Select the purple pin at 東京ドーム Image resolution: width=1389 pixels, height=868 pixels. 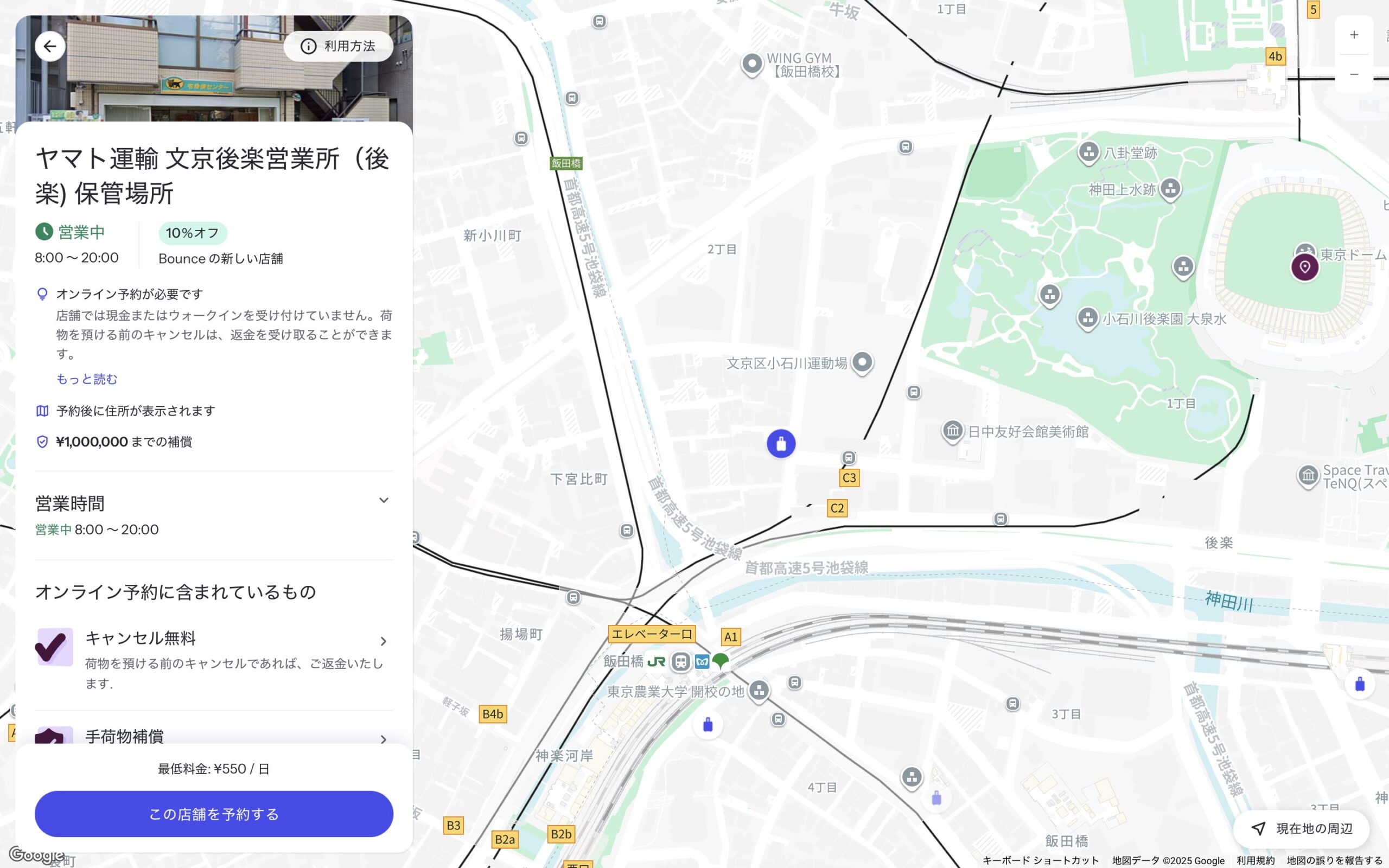pos(1304,267)
